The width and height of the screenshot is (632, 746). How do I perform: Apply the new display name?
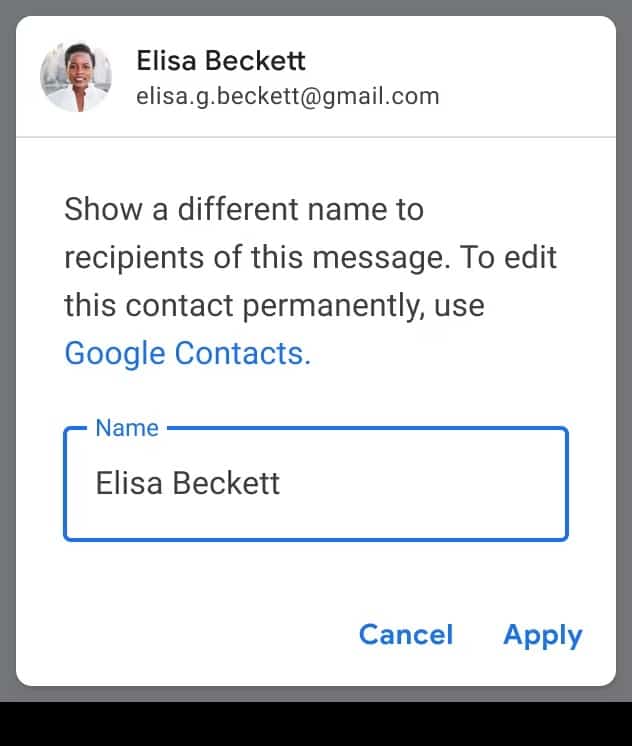click(x=542, y=635)
